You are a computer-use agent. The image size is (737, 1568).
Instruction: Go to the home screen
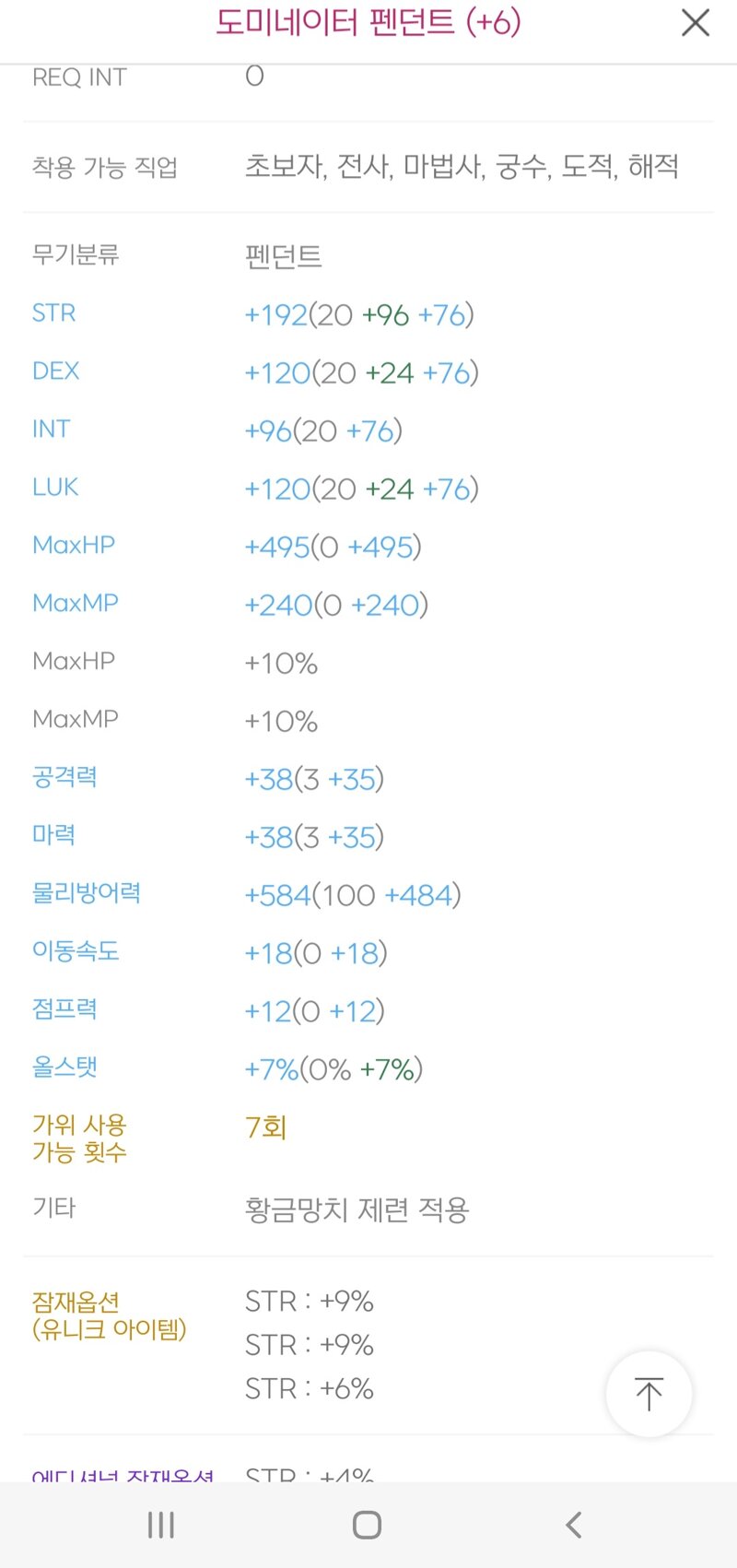tap(367, 1525)
